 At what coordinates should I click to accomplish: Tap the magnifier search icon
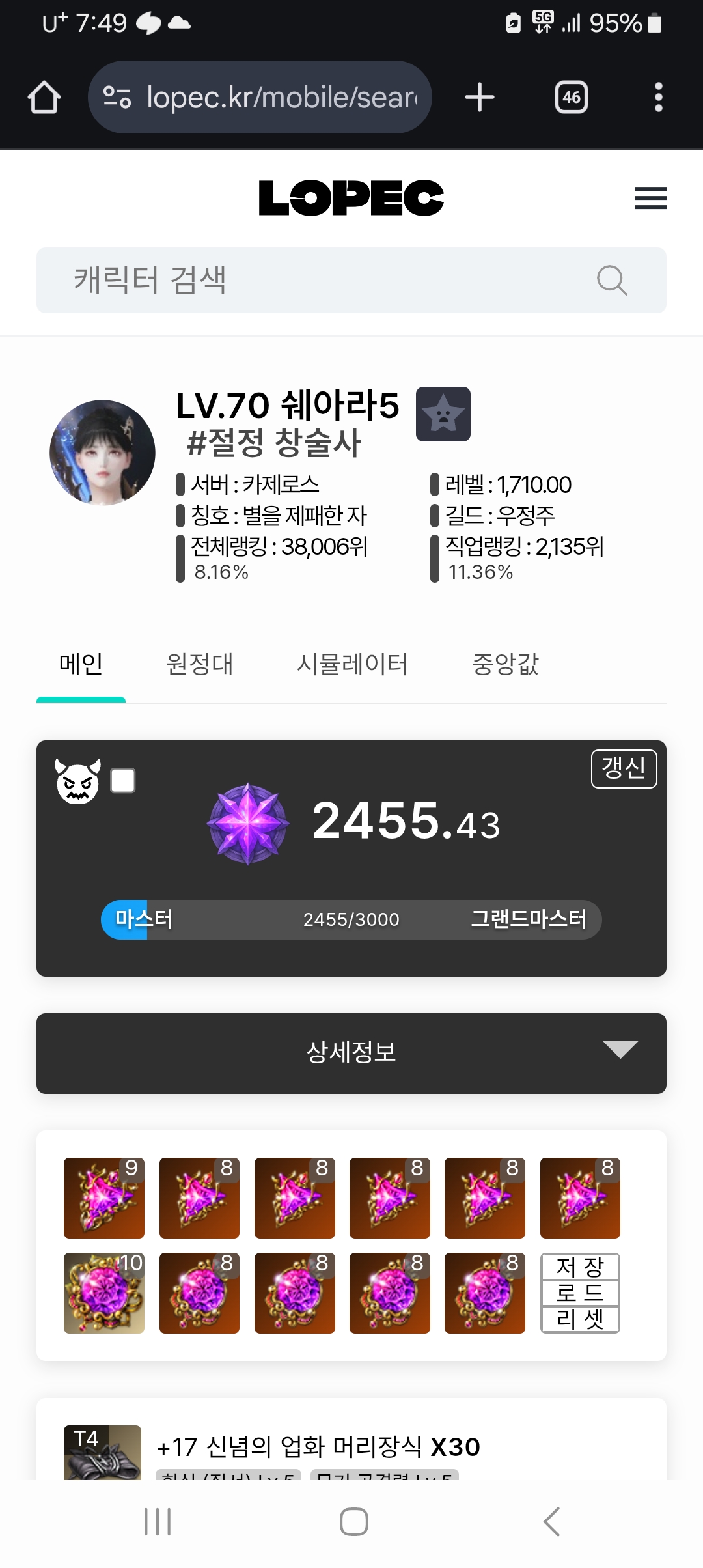click(612, 281)
